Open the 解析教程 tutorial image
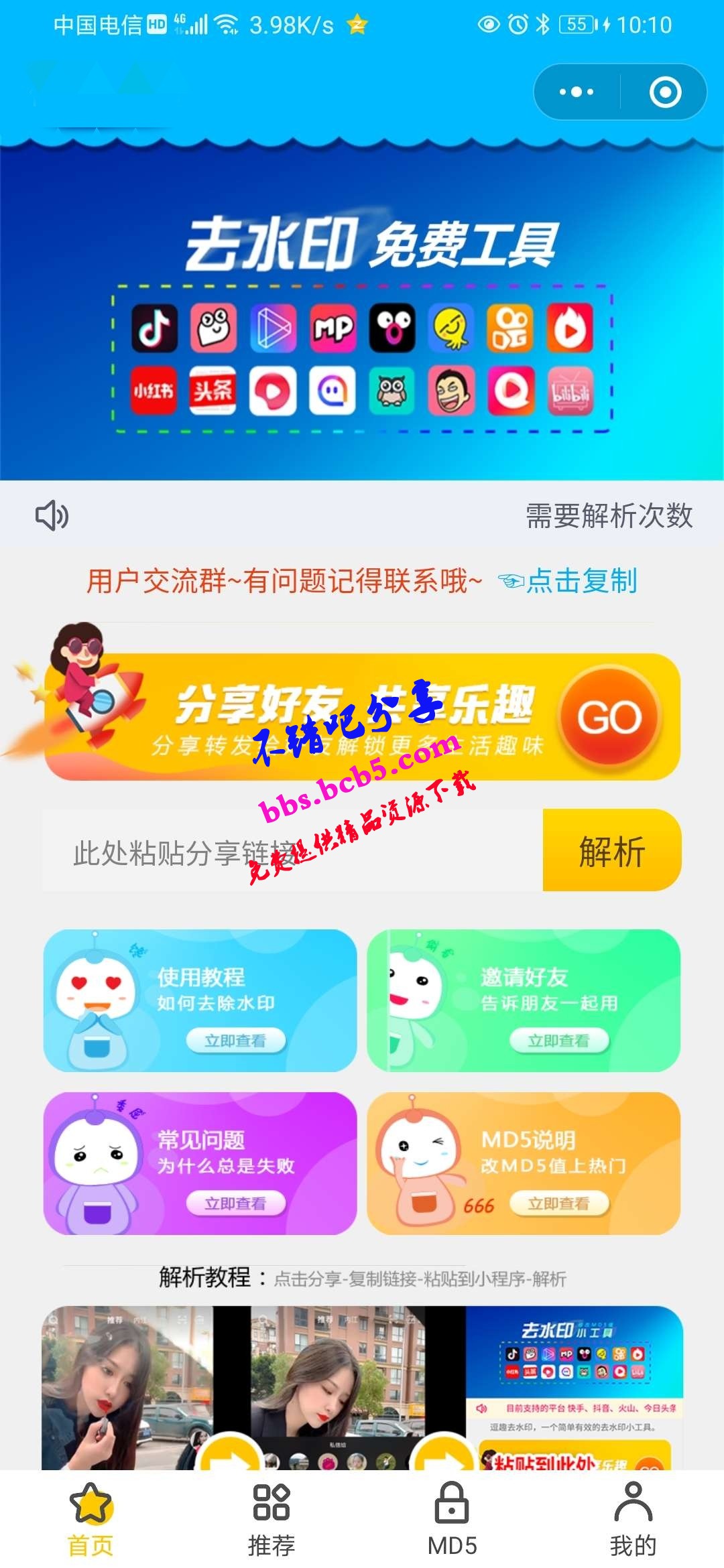 362,1387
